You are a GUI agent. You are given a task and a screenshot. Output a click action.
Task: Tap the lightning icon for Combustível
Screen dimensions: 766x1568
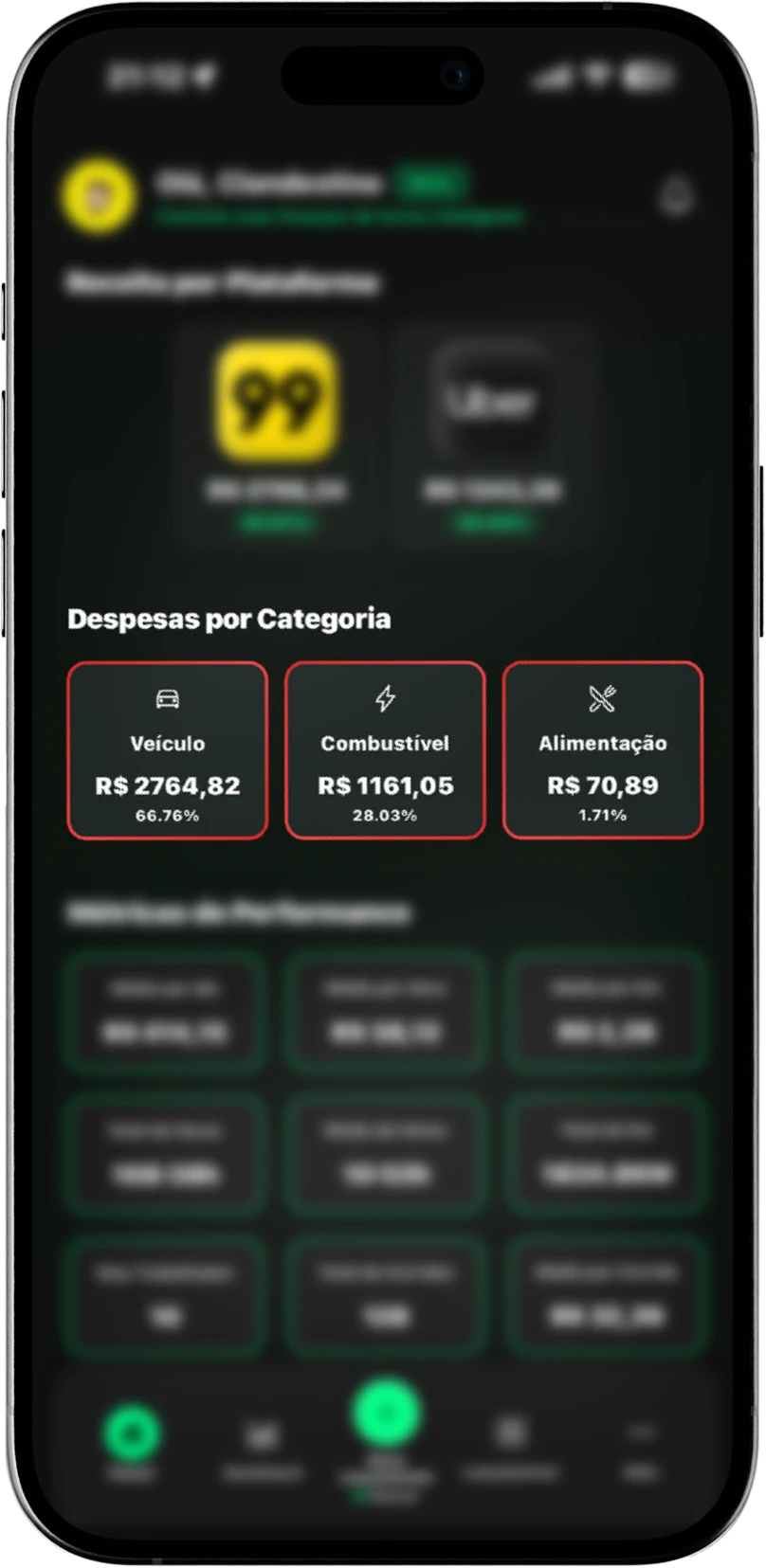coord(384,699)
